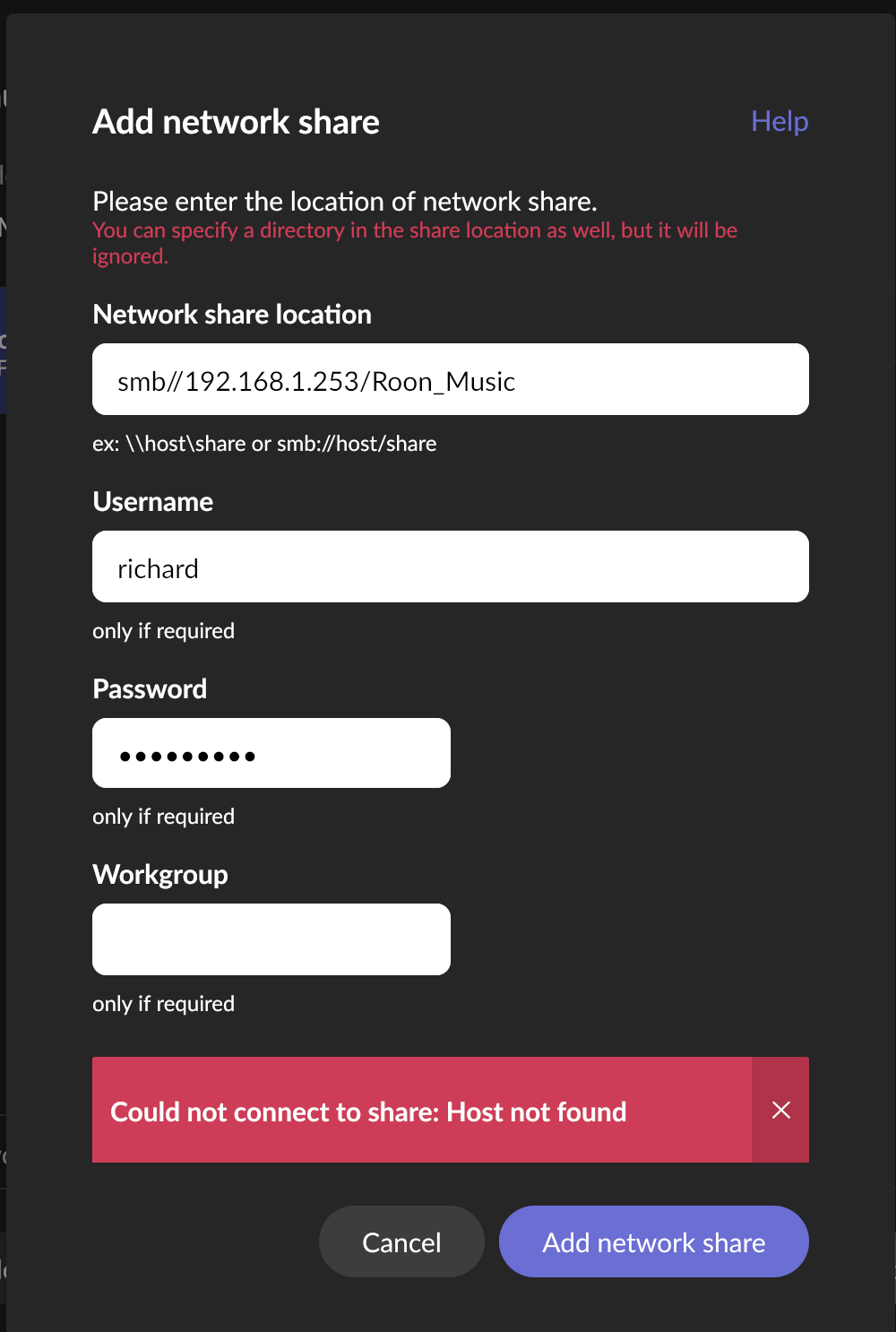
Task: Dismiss the Host not found error
Action: pyautogui.click(x=780, y=1110)
